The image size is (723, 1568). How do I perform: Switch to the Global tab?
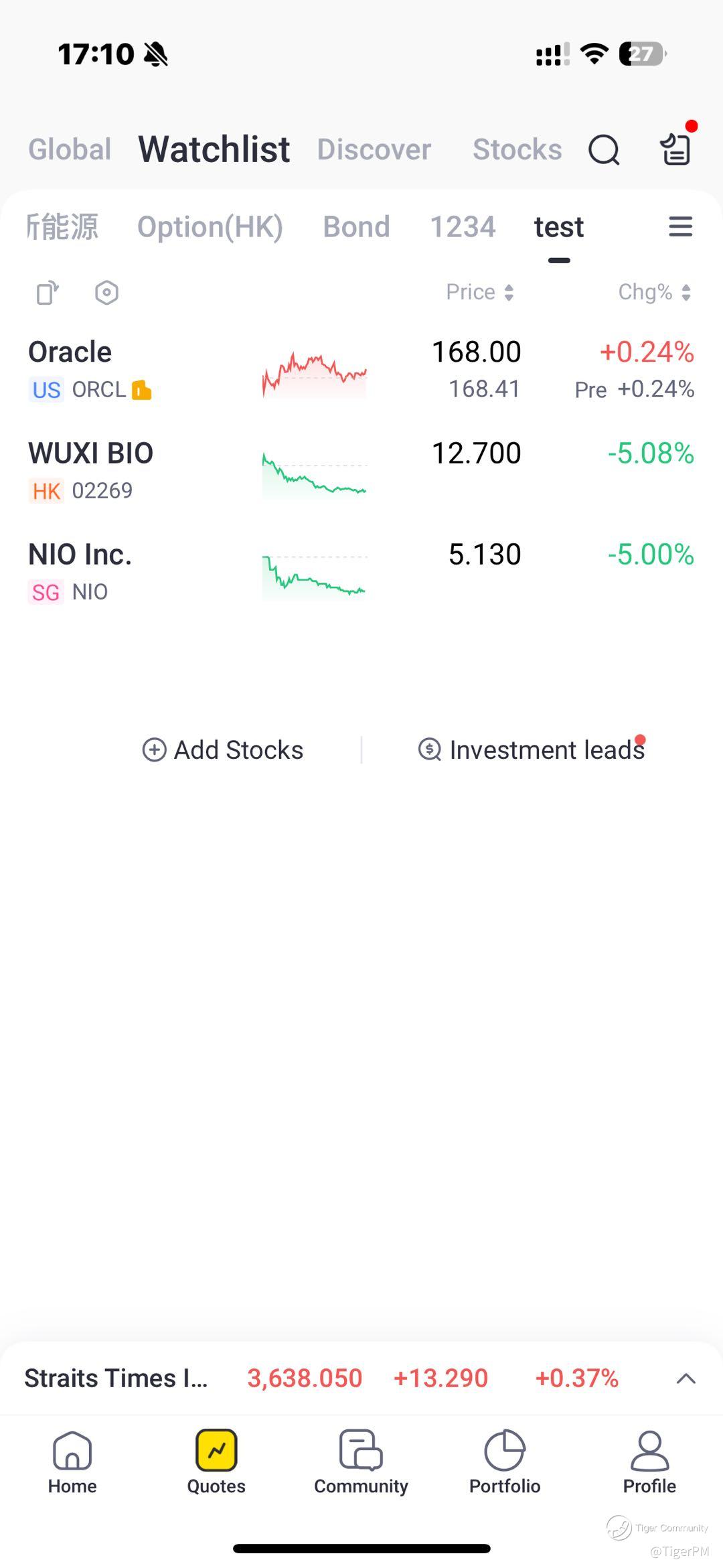70,149
